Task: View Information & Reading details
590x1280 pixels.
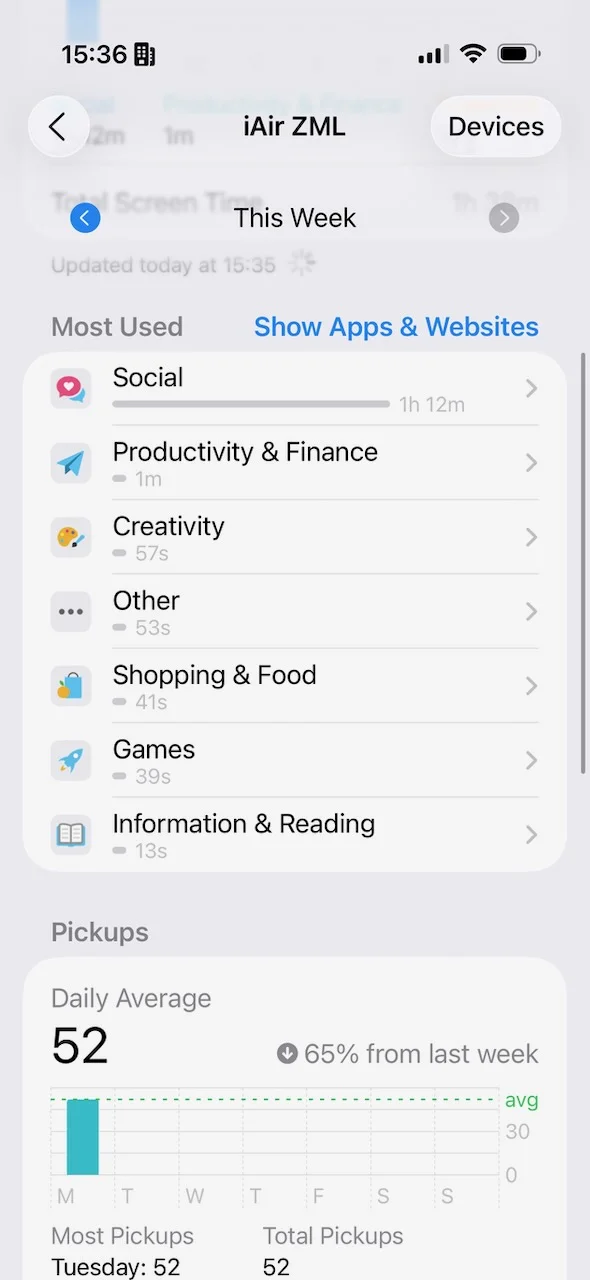Action: point(294,834)
